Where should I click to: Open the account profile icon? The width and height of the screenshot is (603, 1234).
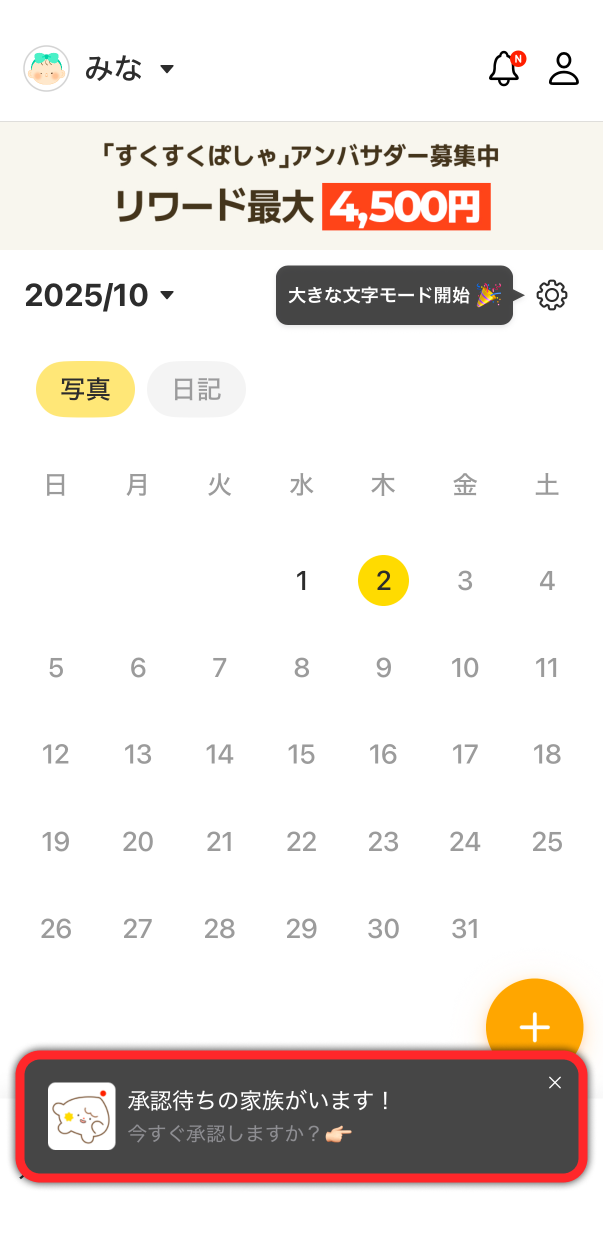point(564,68)
